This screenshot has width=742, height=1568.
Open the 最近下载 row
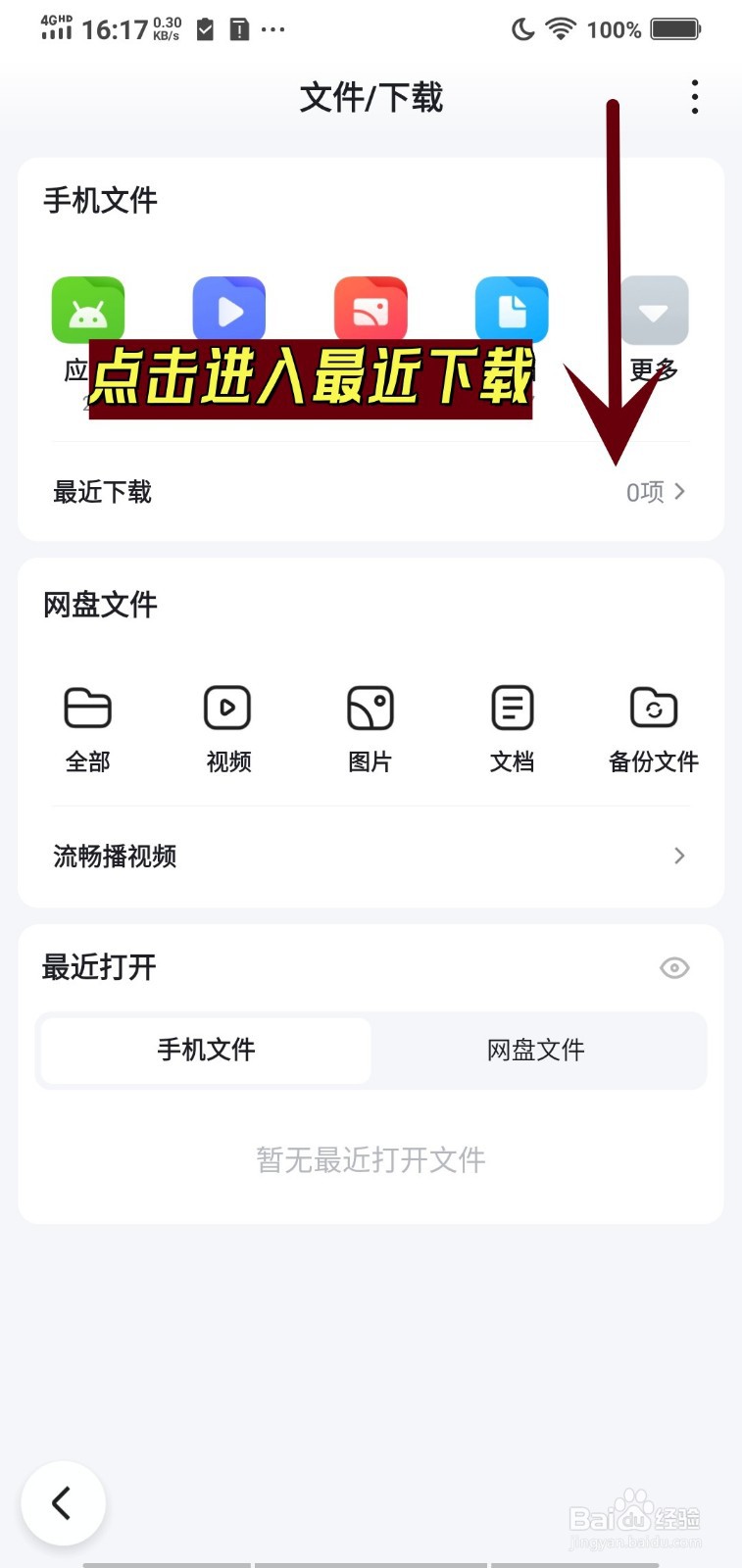pyautogui.click(x=371, y=492)
